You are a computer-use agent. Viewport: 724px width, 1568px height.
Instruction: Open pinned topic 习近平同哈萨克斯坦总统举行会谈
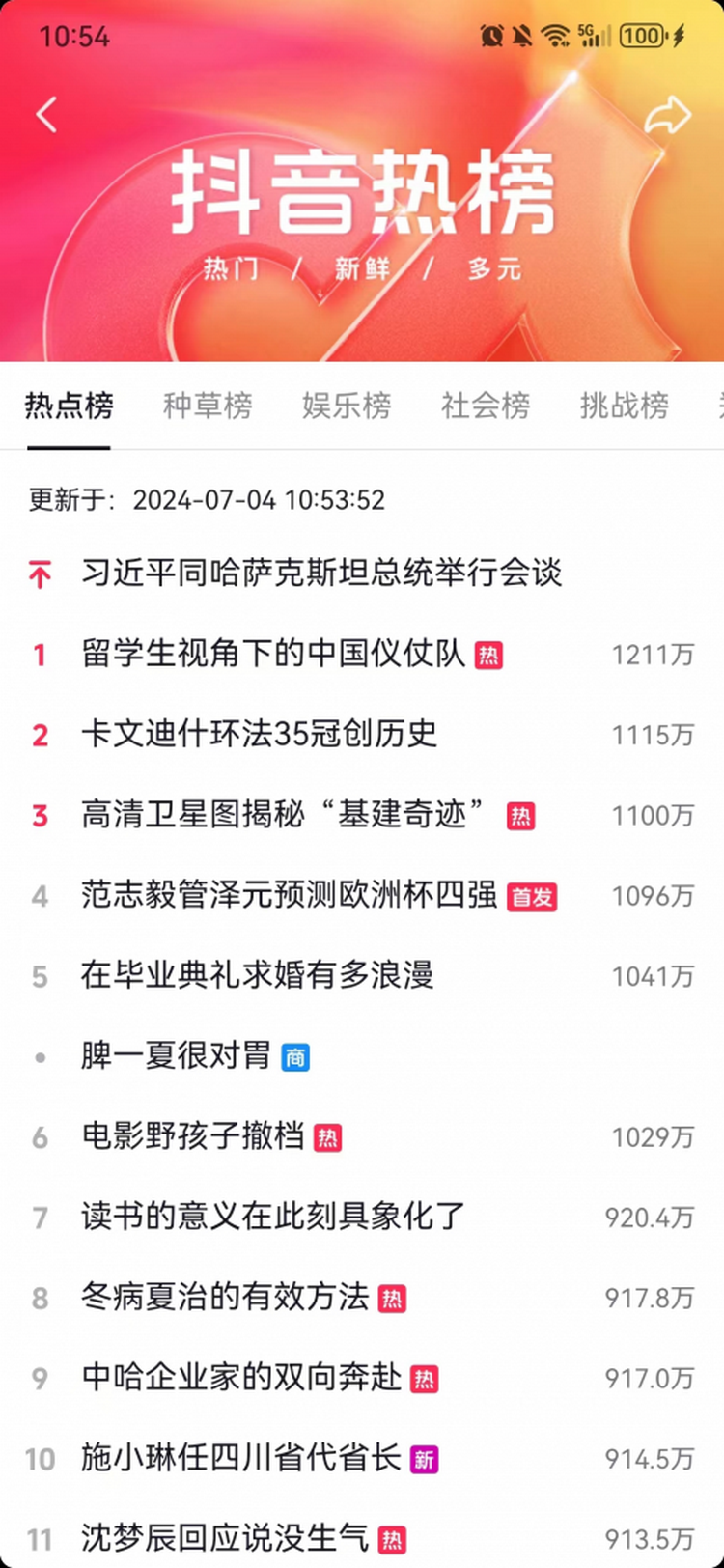pyautogui.click(x=320, y=574)
